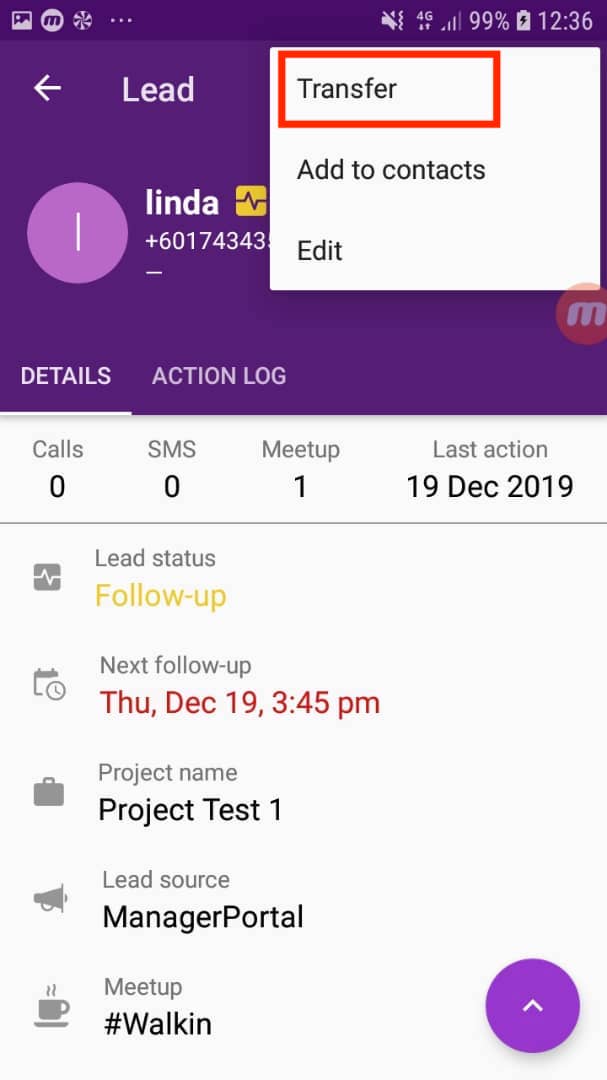Open the Next follow-up date row
This screenshot has width=607, height=1080.
click(303, 686)
